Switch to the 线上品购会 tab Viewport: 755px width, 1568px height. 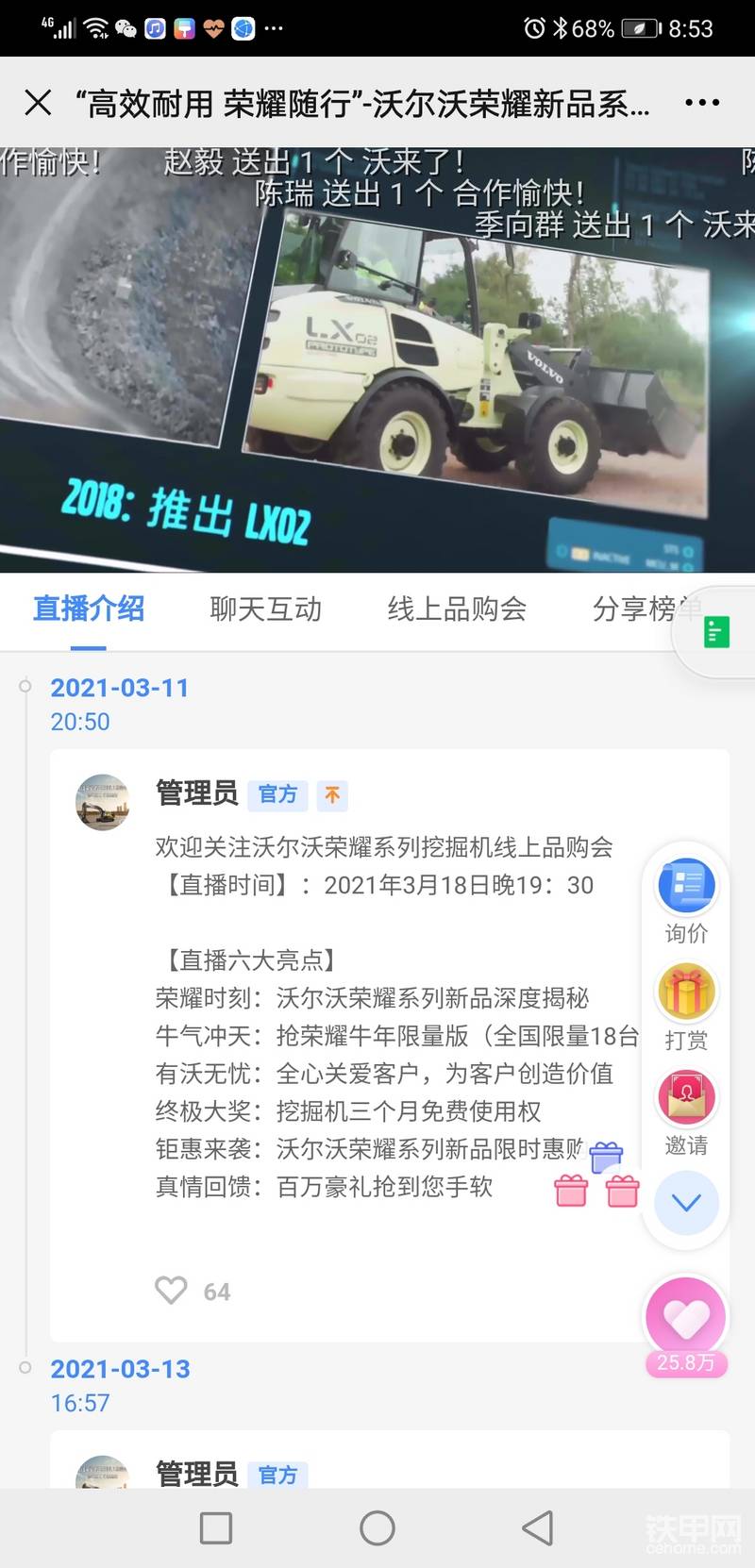pos(457,609)
